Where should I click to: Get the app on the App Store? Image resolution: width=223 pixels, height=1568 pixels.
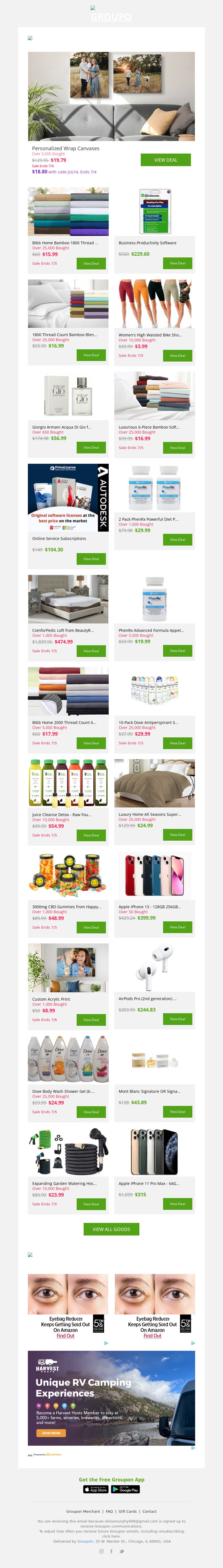click(95, 1489)
